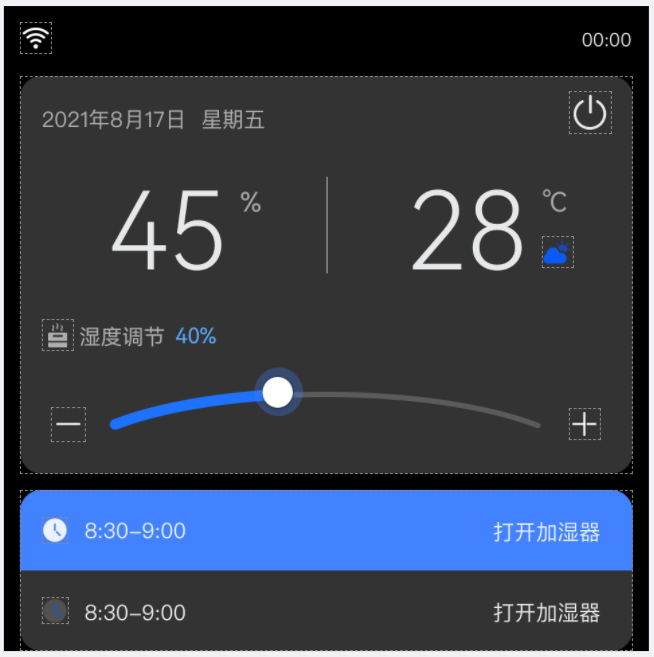Open the blue highlighted 8:30–9:00 schedule

point(326,531)
